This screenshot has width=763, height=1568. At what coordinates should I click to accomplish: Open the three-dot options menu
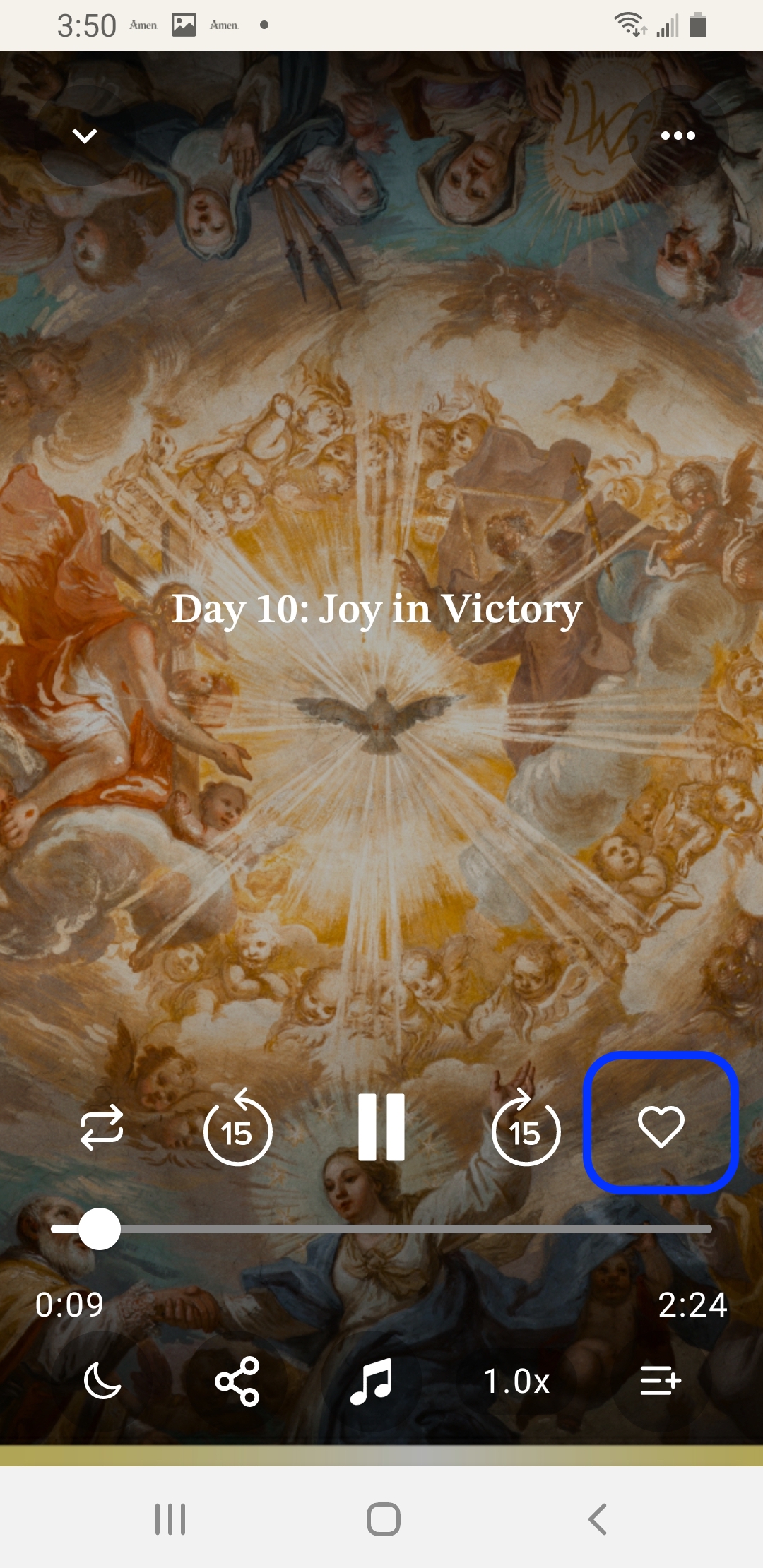tap(678, 134)
